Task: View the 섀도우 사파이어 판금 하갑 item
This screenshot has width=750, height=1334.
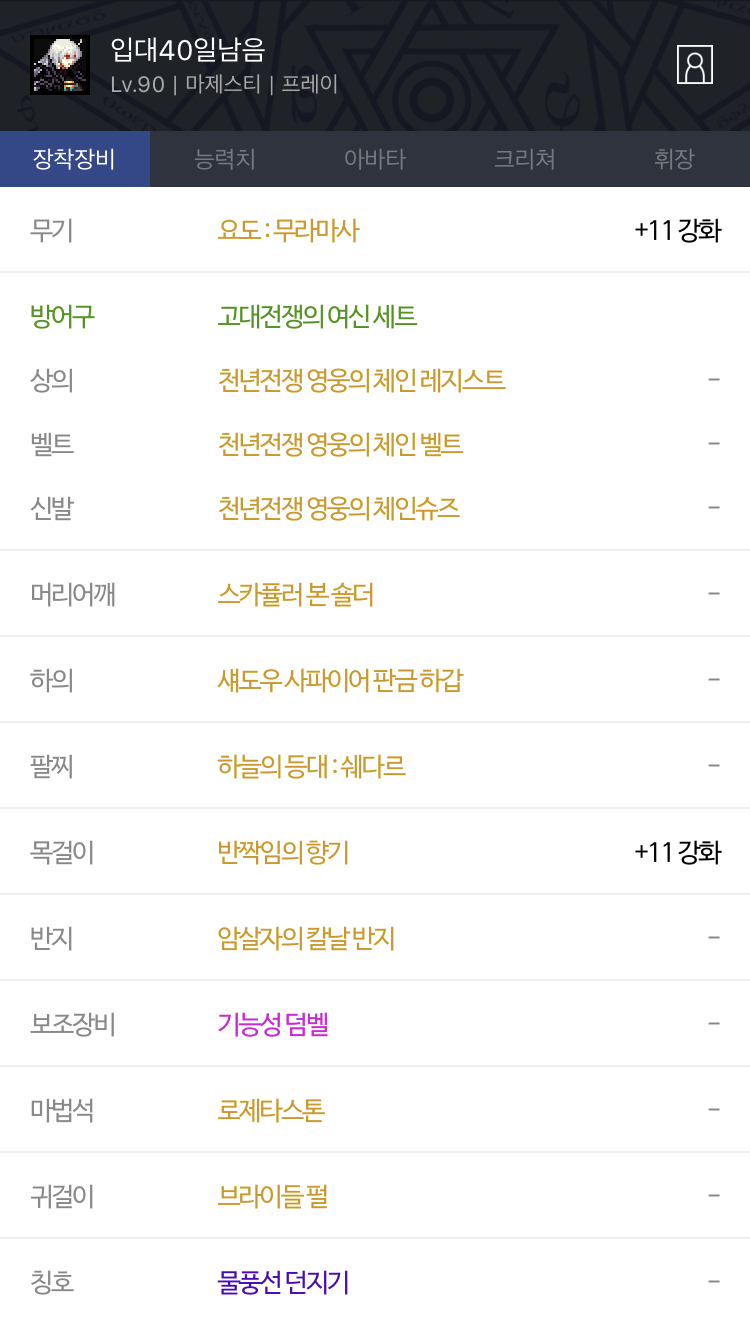Action: tap(340, 680)
